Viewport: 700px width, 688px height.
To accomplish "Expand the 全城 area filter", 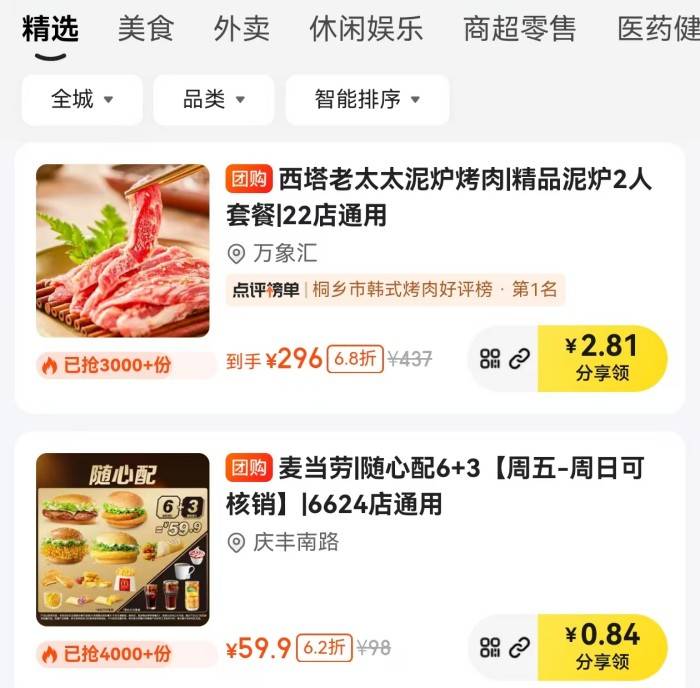I will click(82, 99).
